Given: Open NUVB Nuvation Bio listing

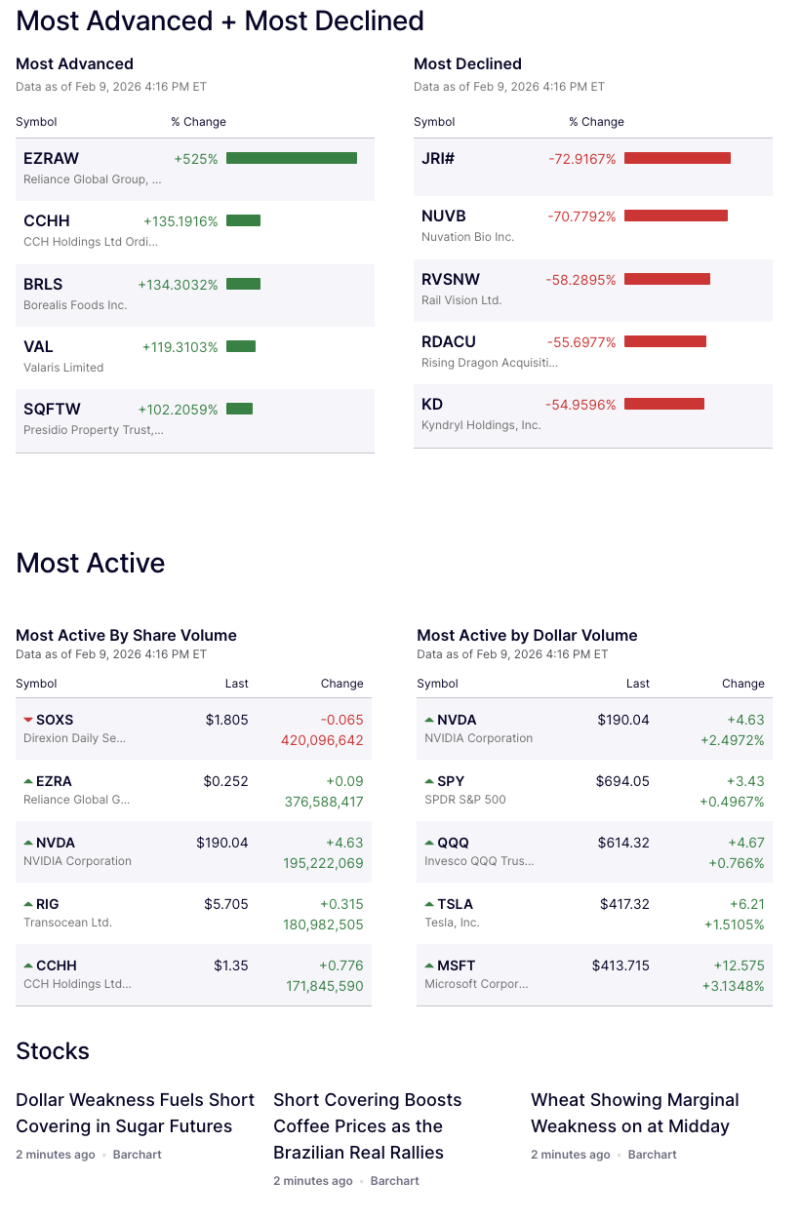Looking at the screenshot, I should pyautogui.click(x=441, y=216).
